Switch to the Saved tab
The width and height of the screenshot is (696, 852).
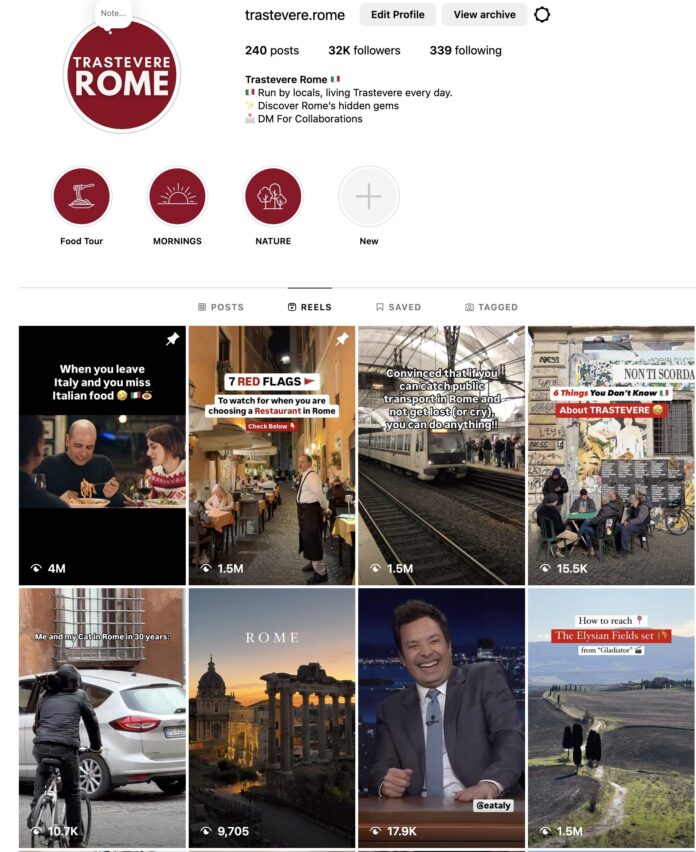[398, 307]
